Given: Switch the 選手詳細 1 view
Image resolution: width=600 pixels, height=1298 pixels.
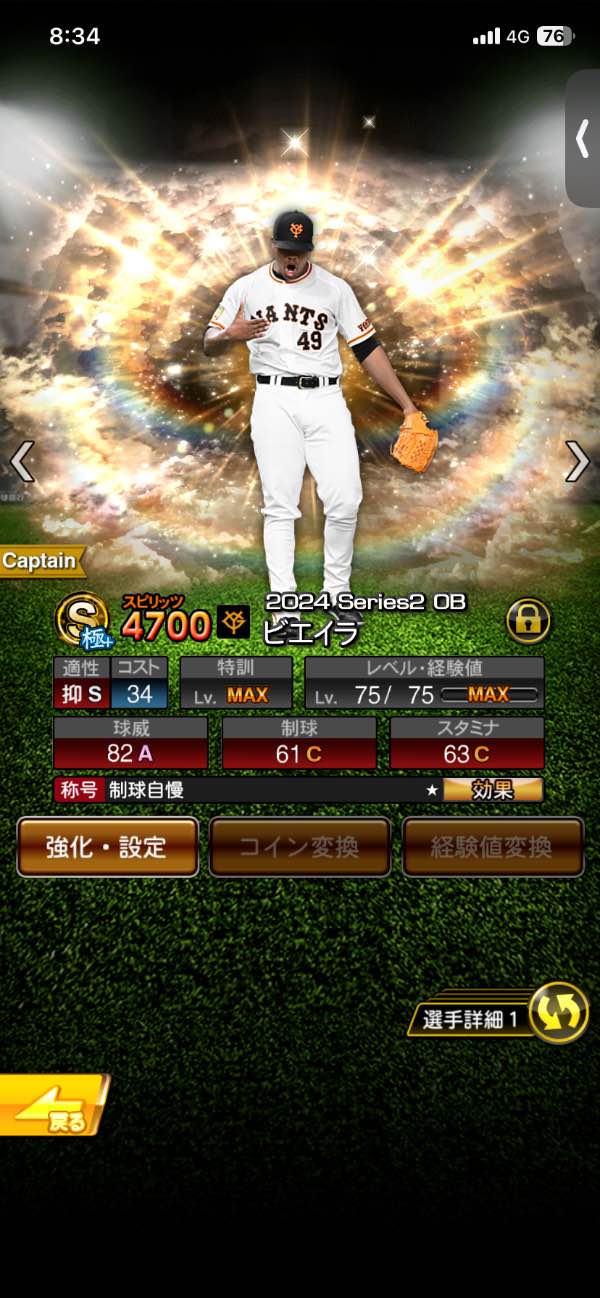Looking at the screenshot, I should [558, 1013].
